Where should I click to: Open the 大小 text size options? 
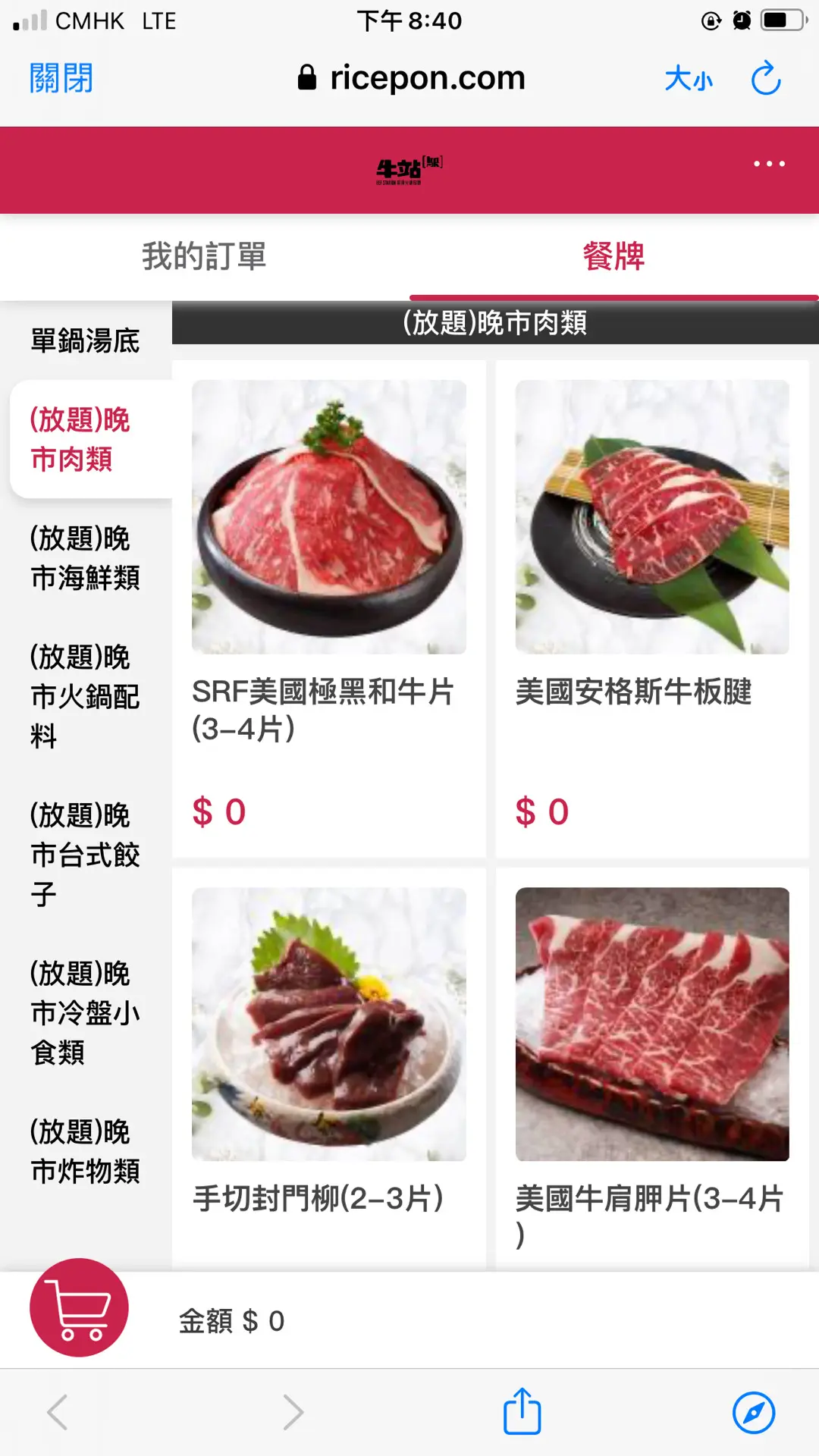pos(689,79)
